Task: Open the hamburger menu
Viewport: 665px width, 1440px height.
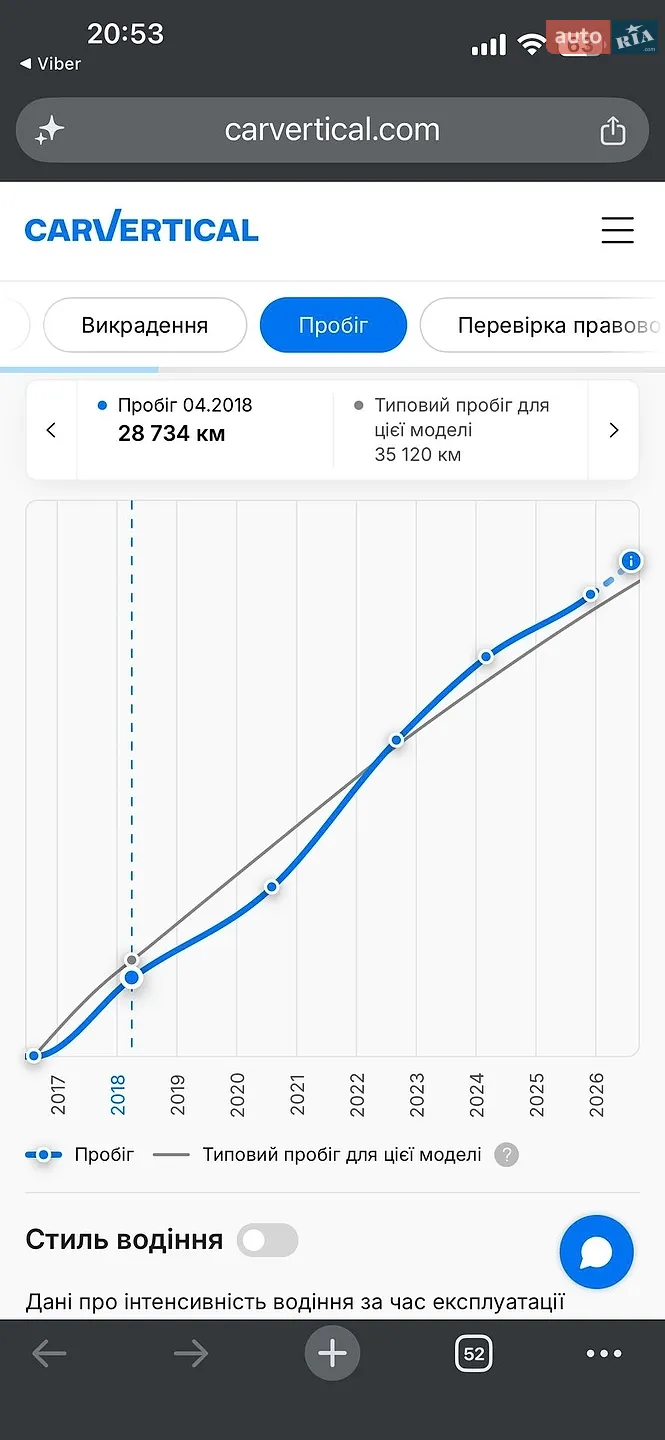Action: coord(617,230)
